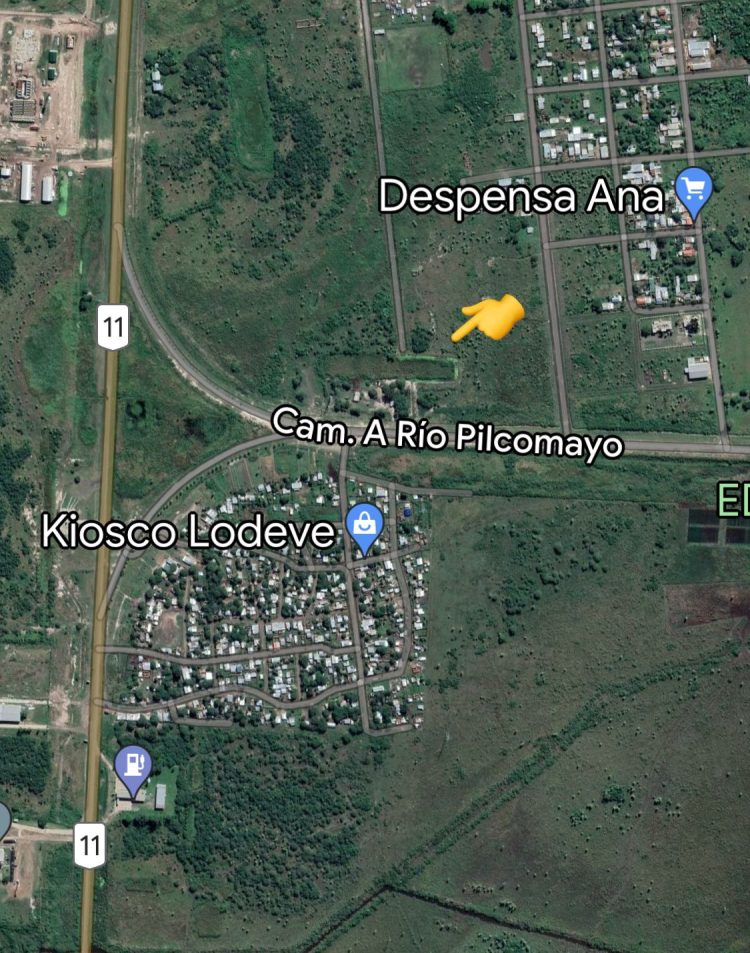The height and width of the screenshot is (953, 750).
Task: Open the Despensa Ana place label
Action: coord(521,197)
